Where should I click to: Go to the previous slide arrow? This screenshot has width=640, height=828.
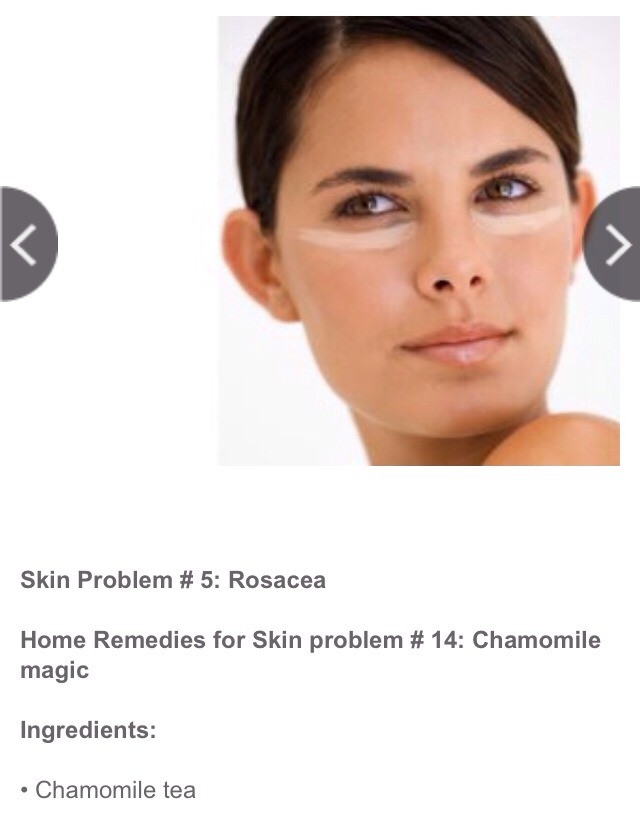(x=24, y=243)
